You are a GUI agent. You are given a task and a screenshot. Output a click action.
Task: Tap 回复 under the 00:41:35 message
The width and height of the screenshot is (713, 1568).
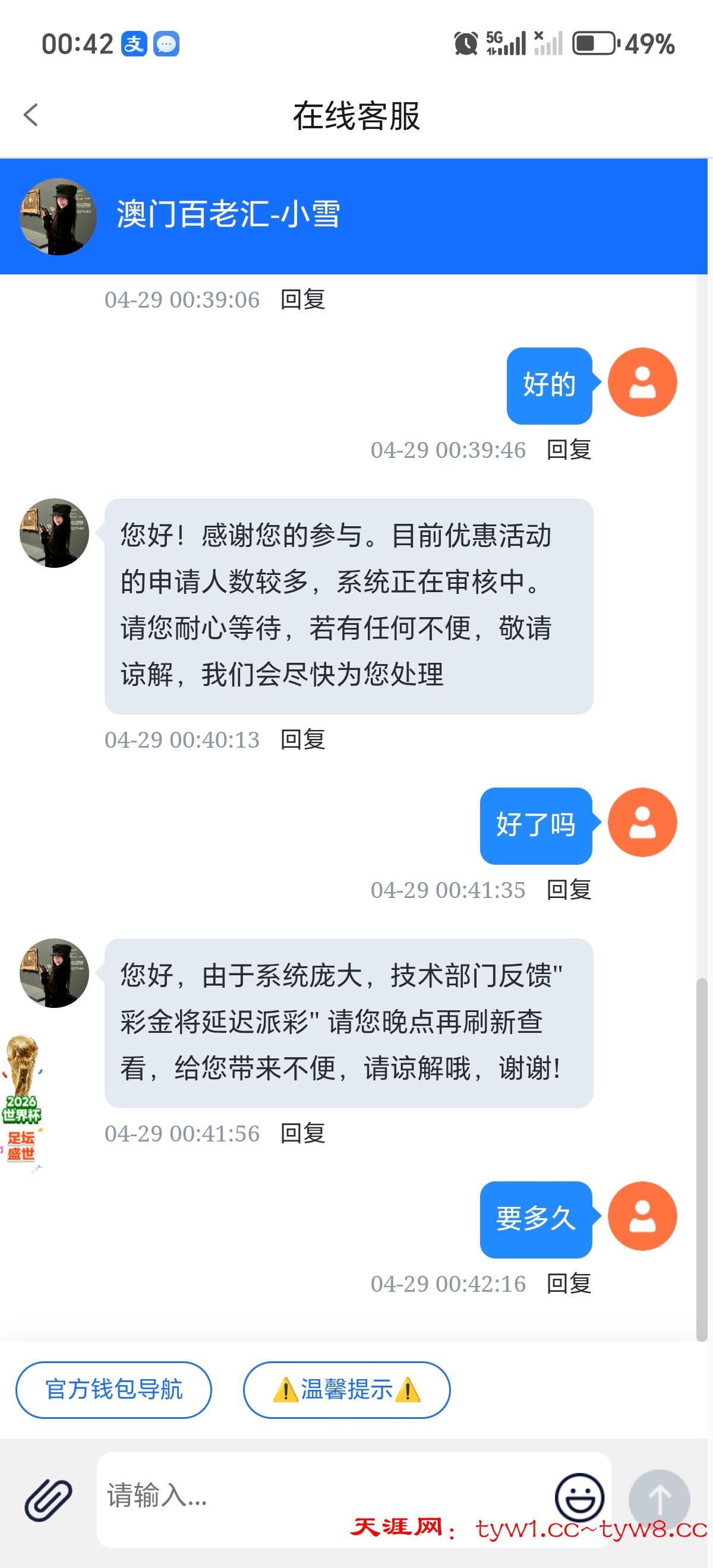point(569,890)
